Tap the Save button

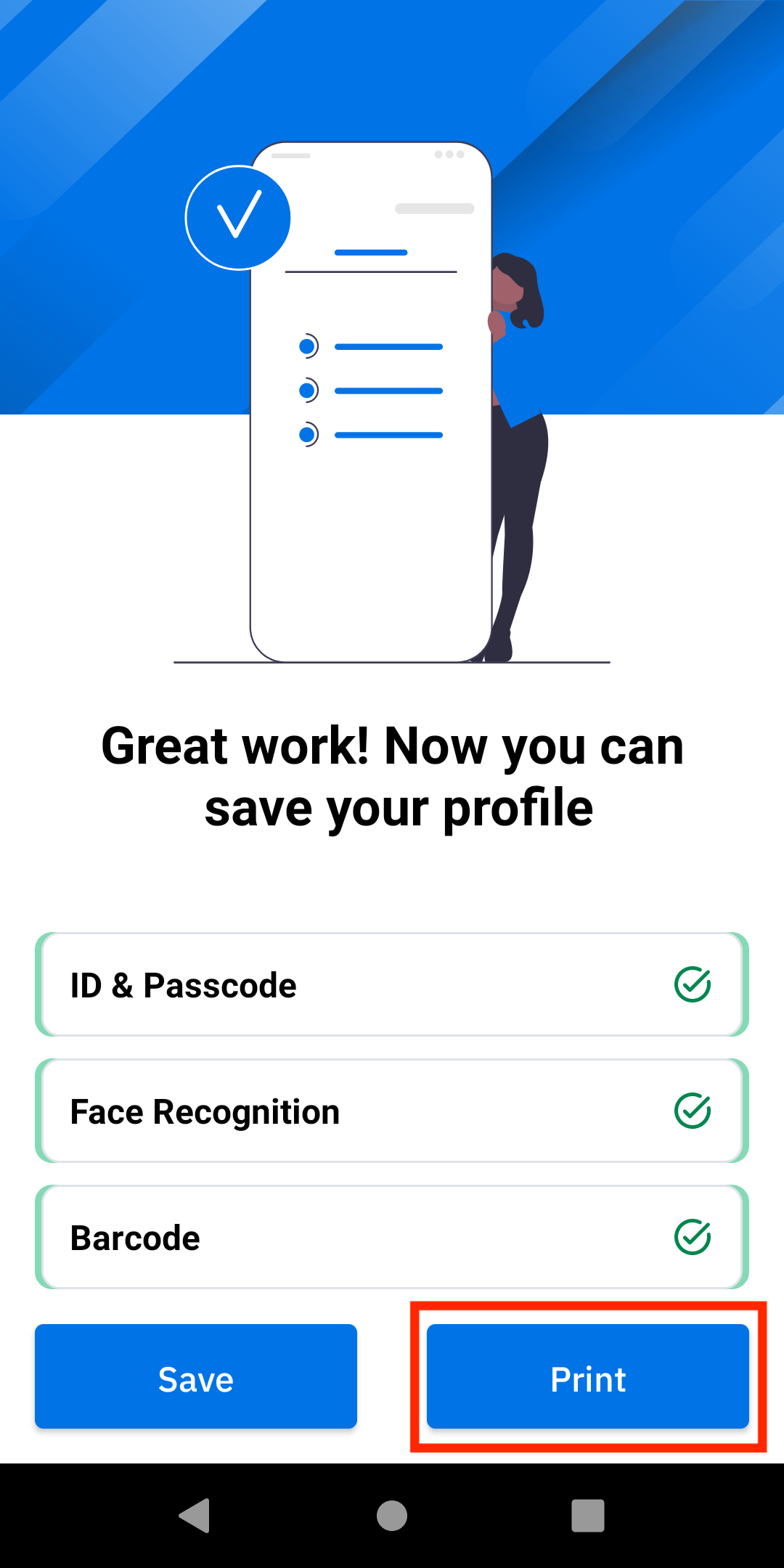[x=196, y=1376]
